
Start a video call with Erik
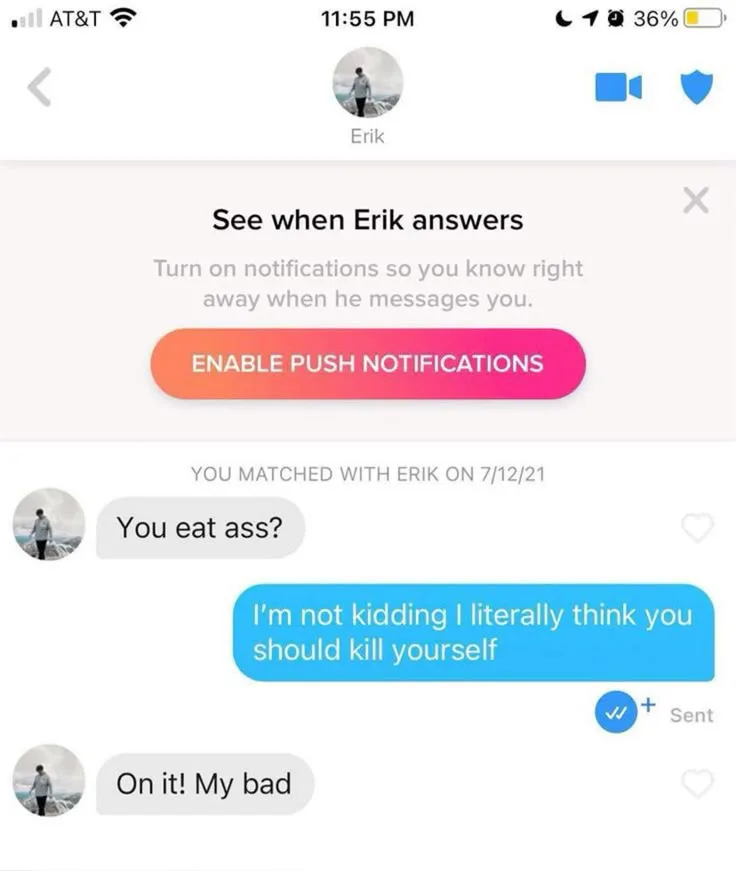pyautogui.click(x=618, y=88)
